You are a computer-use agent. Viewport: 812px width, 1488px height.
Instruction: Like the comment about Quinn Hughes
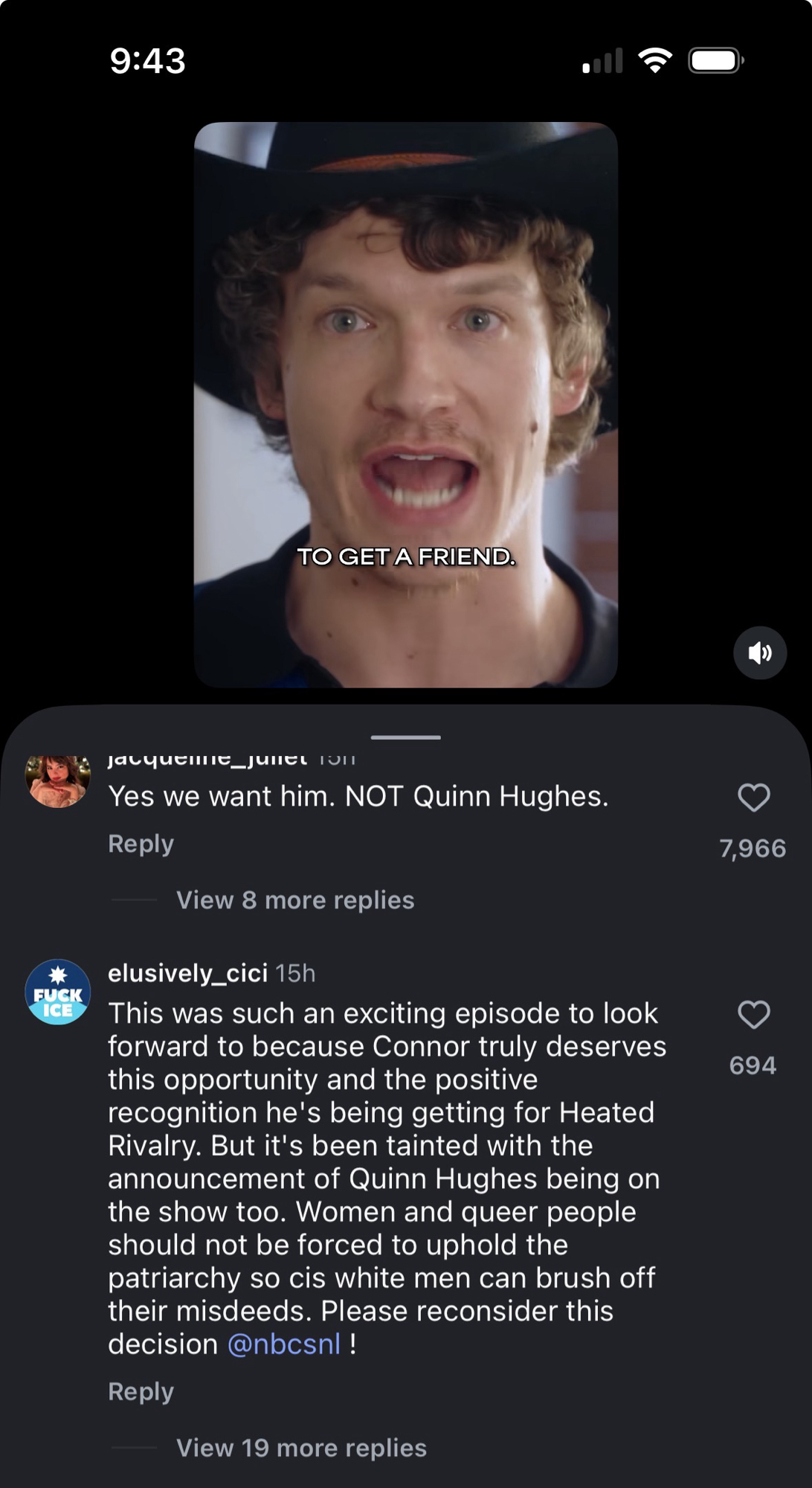tap(753, 798)
